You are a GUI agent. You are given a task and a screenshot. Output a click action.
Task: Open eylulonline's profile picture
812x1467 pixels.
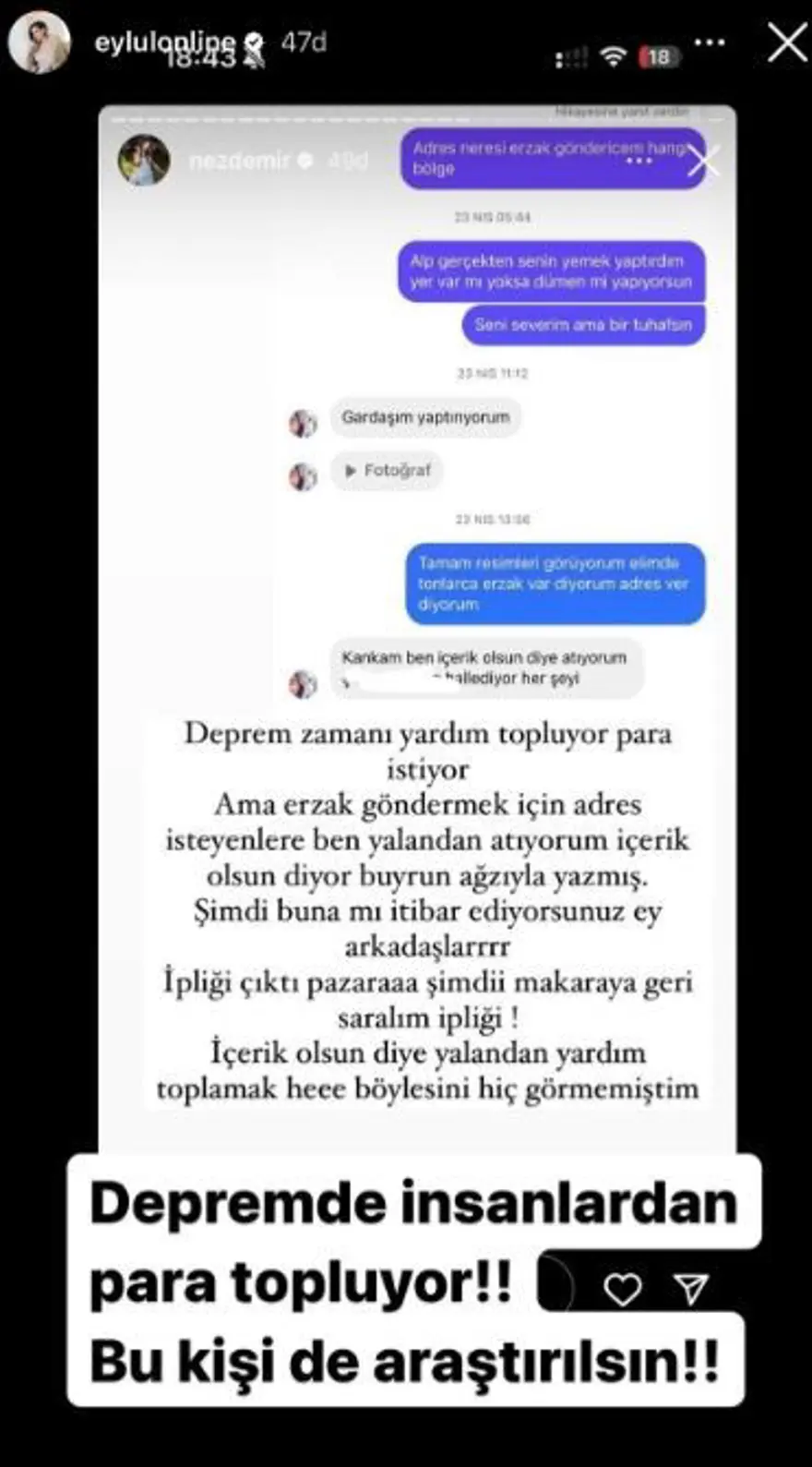pyautogui.click(x=39, y=42)
